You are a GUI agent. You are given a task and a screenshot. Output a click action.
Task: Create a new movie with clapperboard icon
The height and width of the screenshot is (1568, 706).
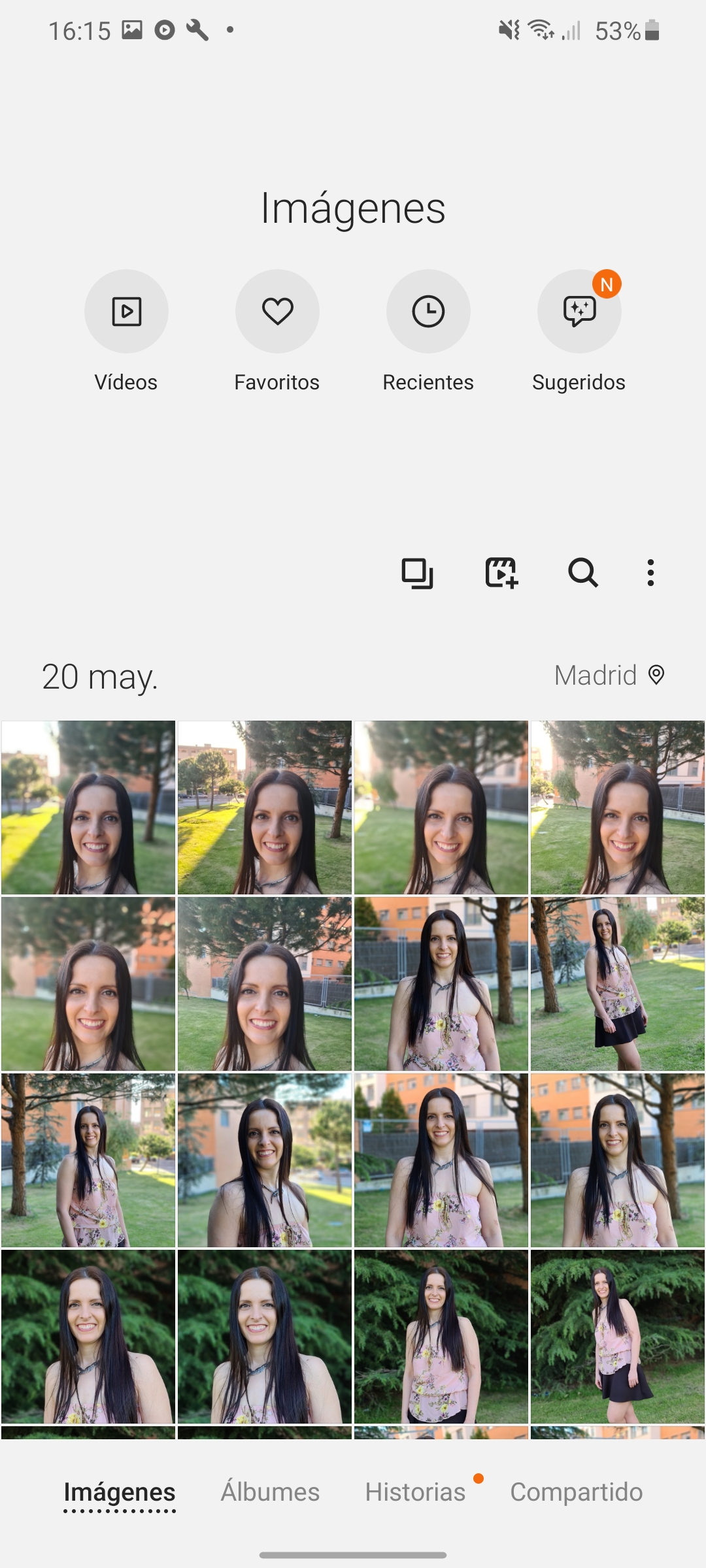(501, 573)
